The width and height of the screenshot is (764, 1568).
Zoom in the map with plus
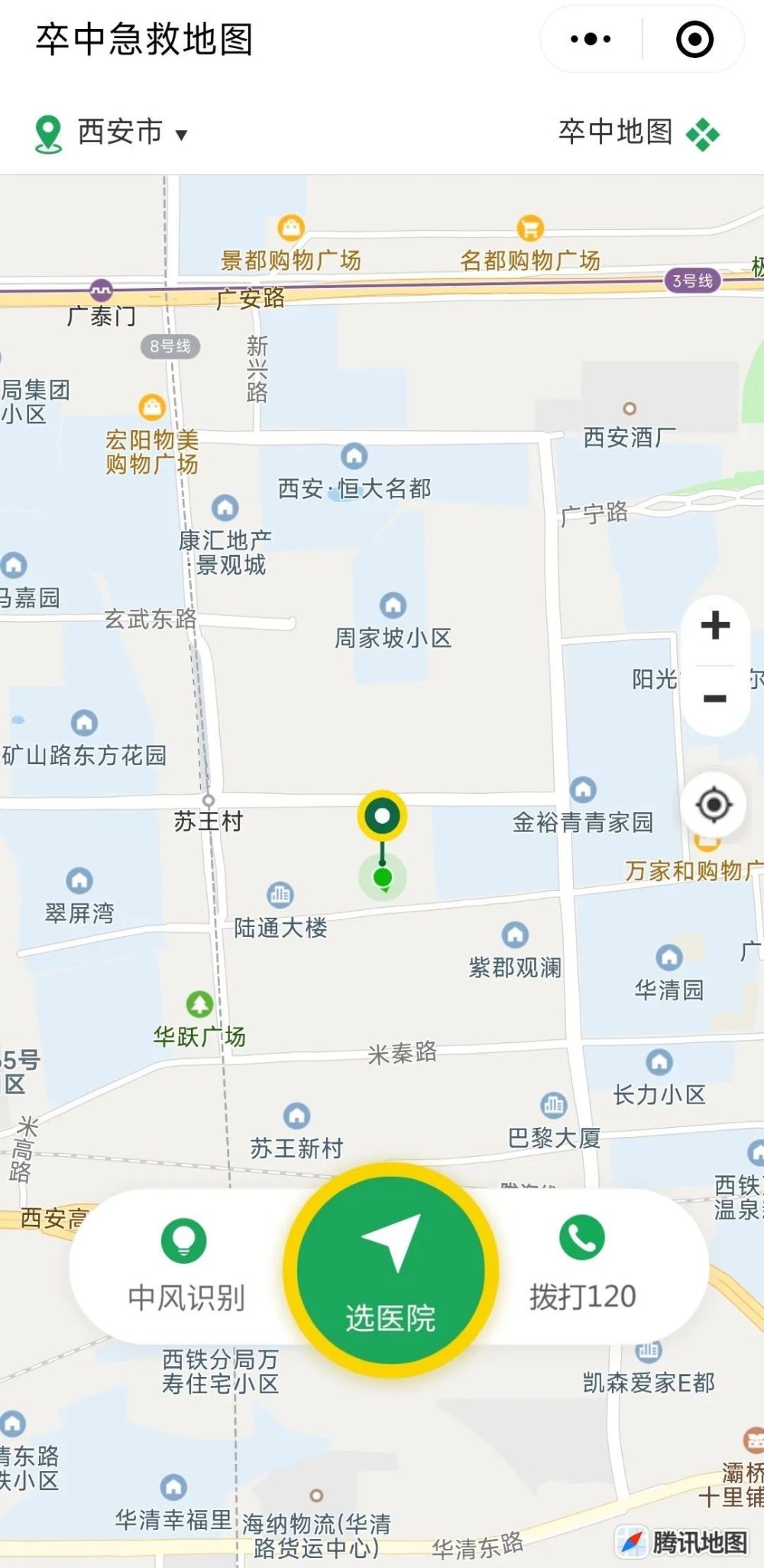tap(715, 626)
